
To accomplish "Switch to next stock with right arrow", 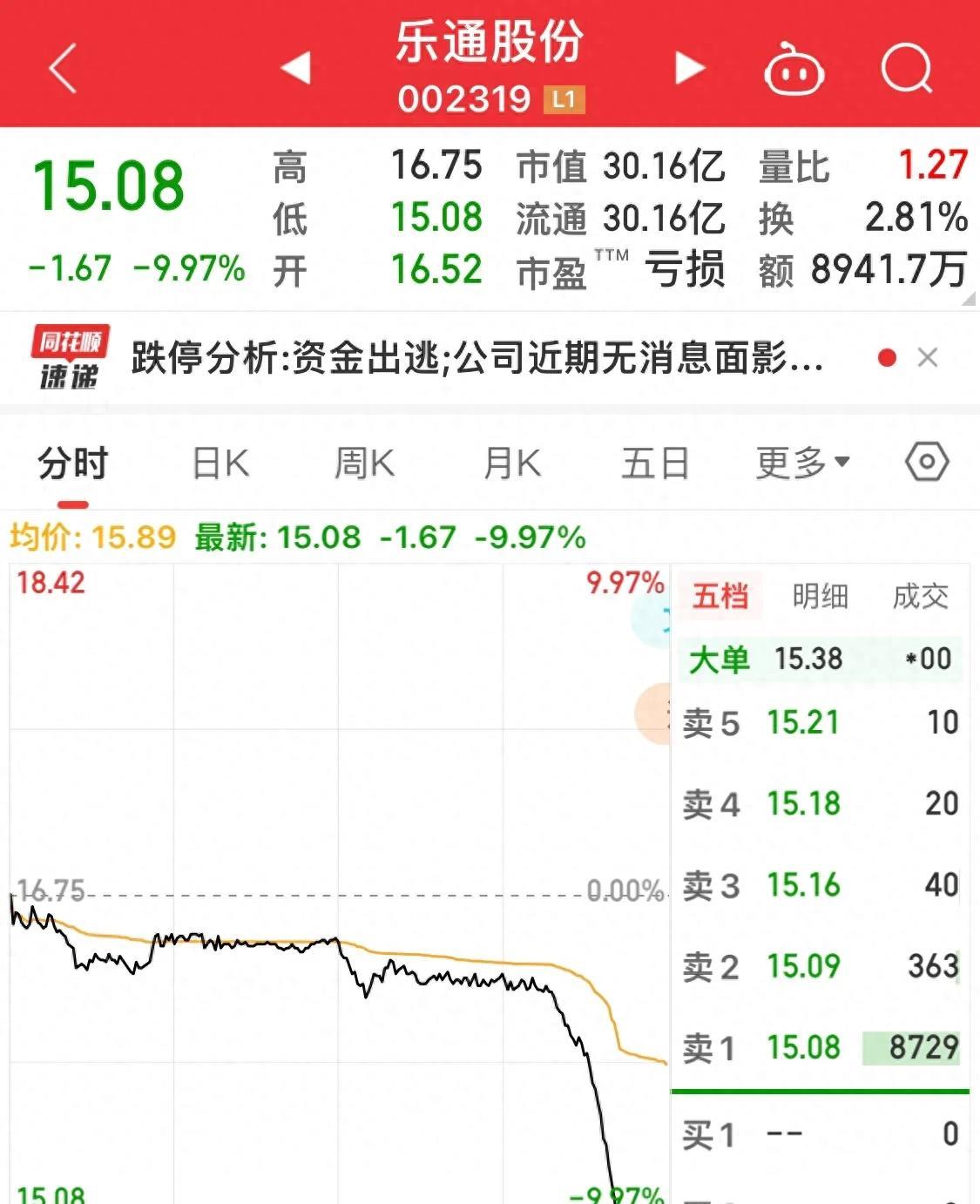I will coord(688,68).
